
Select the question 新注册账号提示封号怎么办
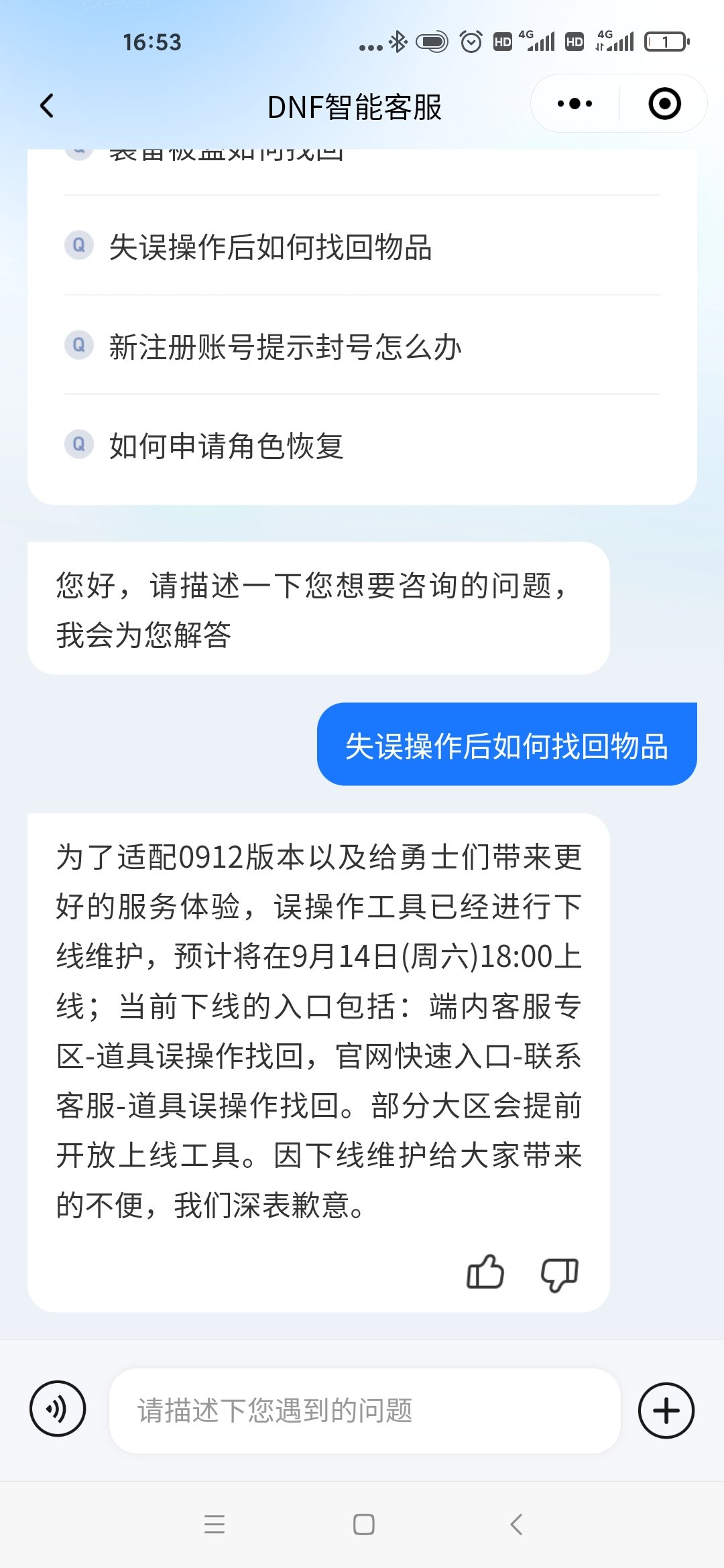pos(362,346)
